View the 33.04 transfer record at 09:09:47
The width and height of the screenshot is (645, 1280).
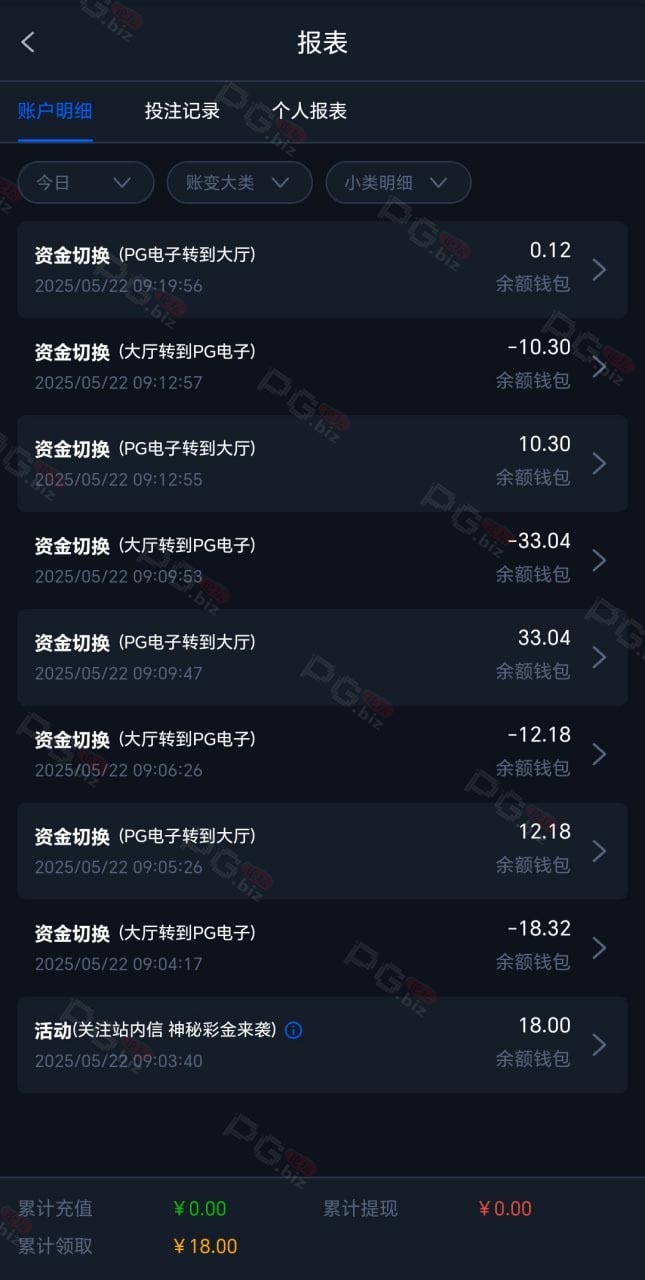point(322,658)
